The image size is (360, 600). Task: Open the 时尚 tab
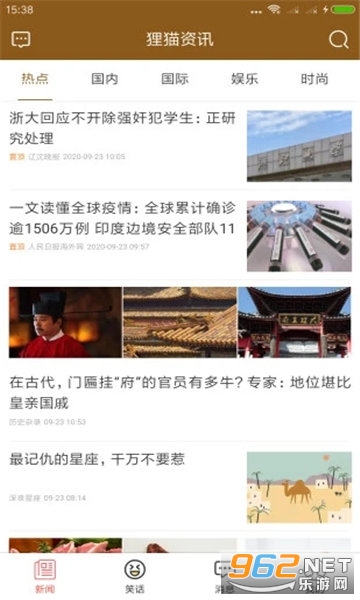click(314, 79)
